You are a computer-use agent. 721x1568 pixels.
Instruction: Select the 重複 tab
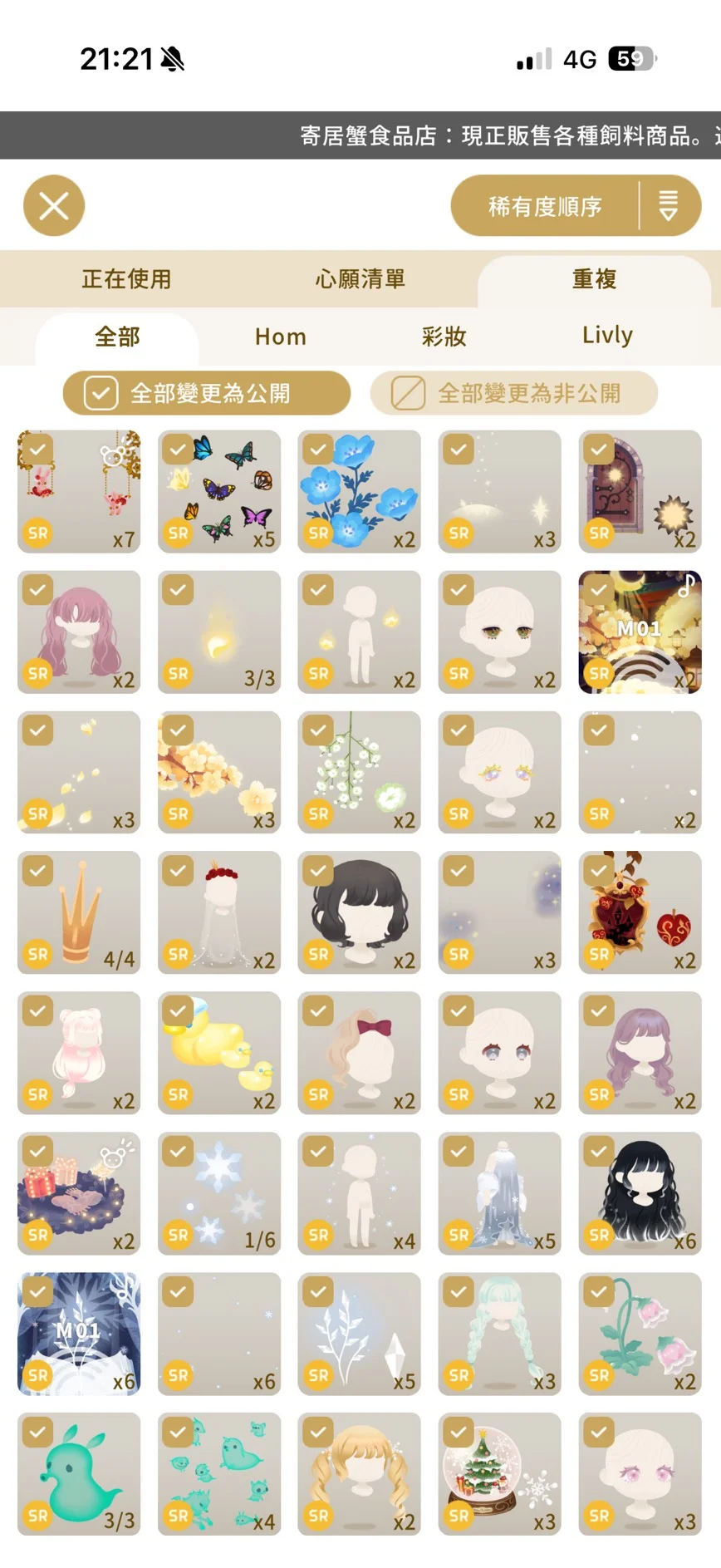[x=594, y=279]
